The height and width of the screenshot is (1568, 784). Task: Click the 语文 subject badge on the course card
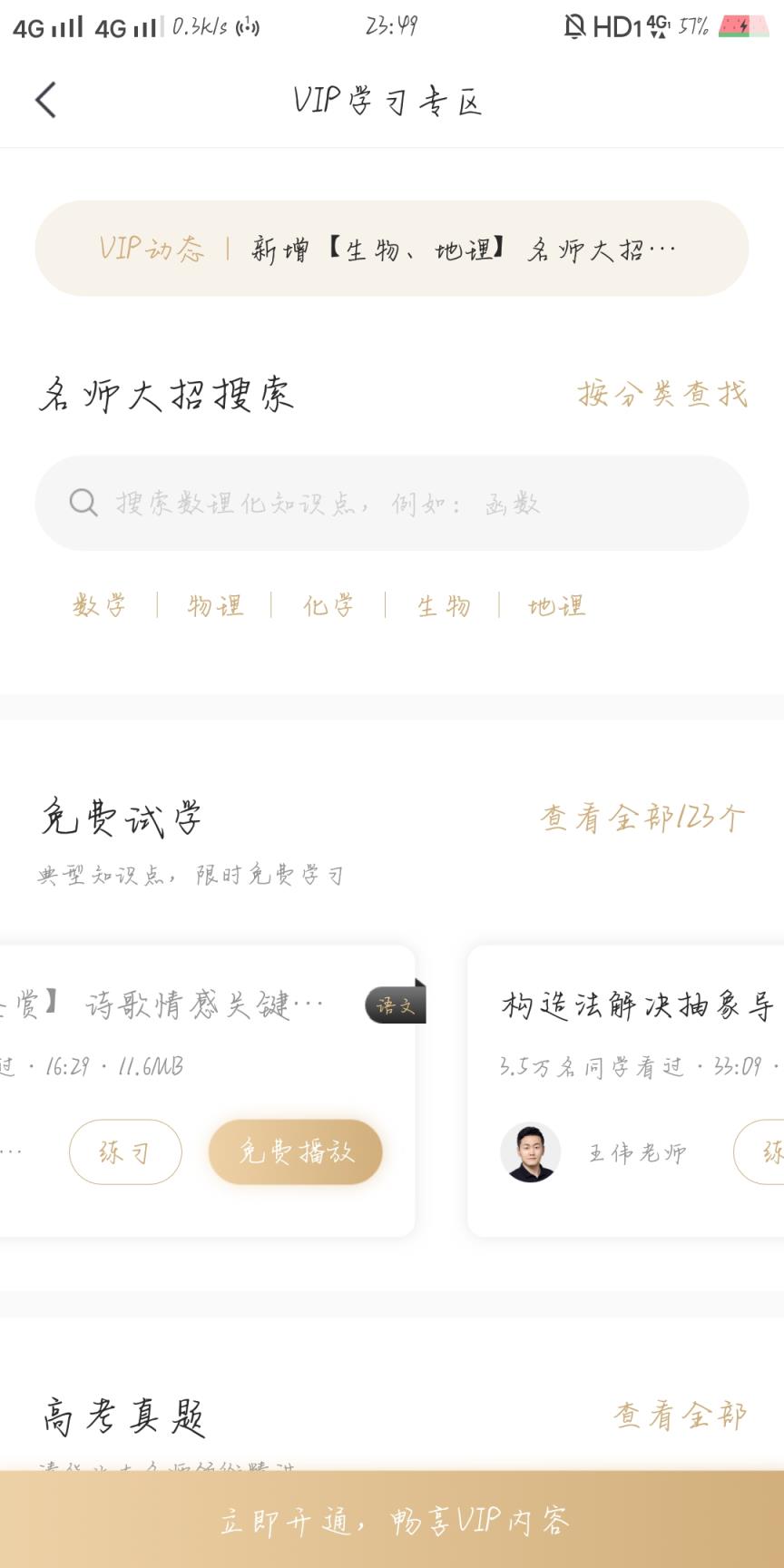point(397,1004)
